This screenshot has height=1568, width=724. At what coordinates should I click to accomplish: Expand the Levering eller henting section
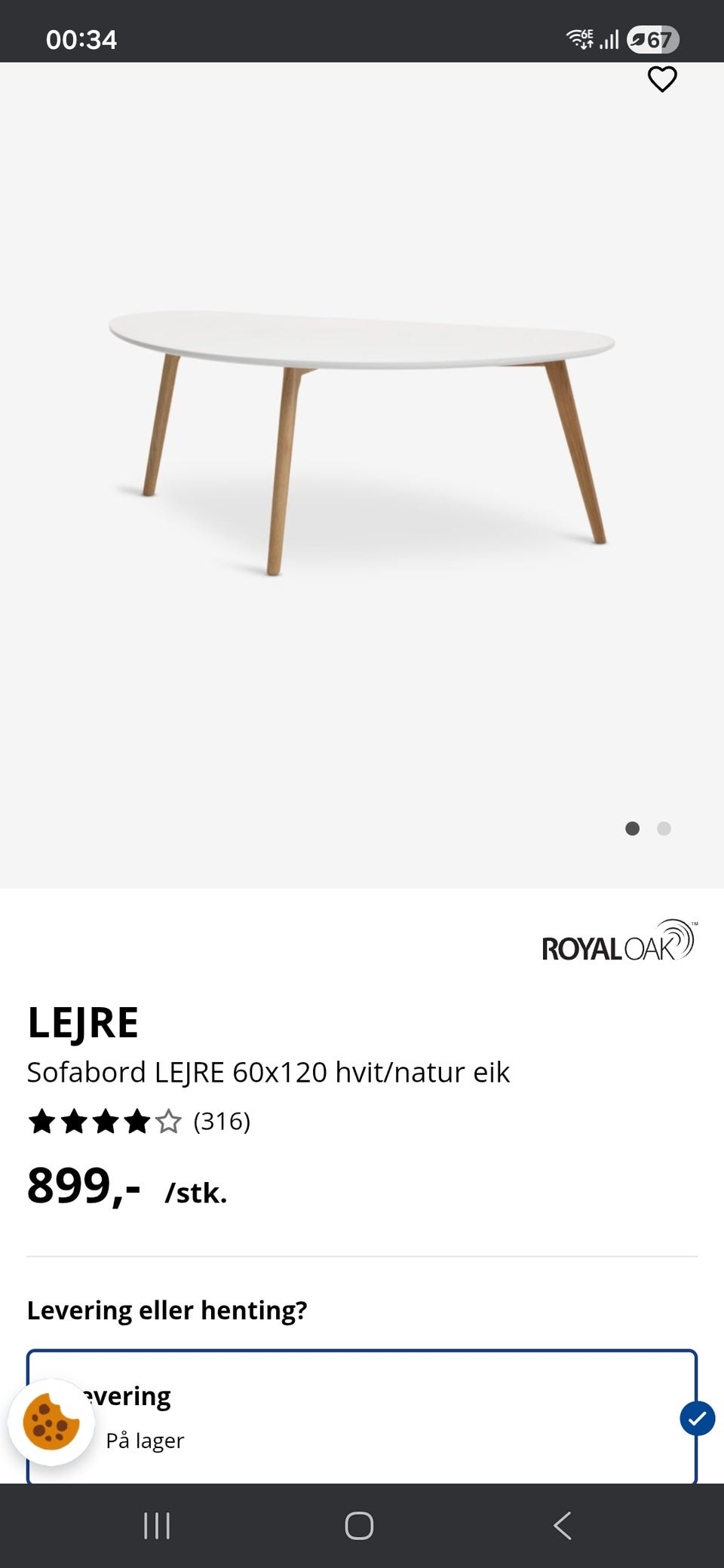point(167,1310)
